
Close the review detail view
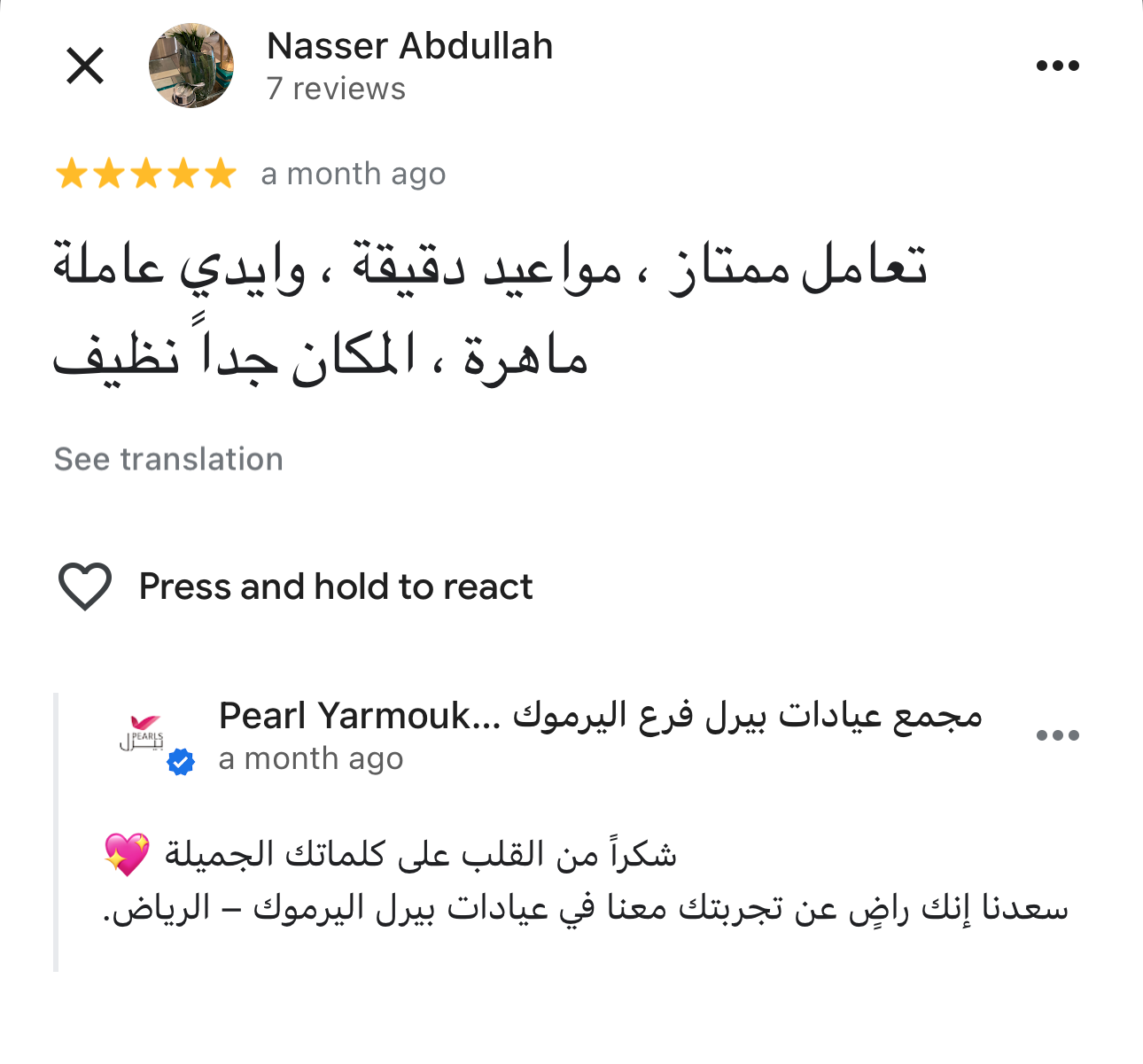coord(86,66)
